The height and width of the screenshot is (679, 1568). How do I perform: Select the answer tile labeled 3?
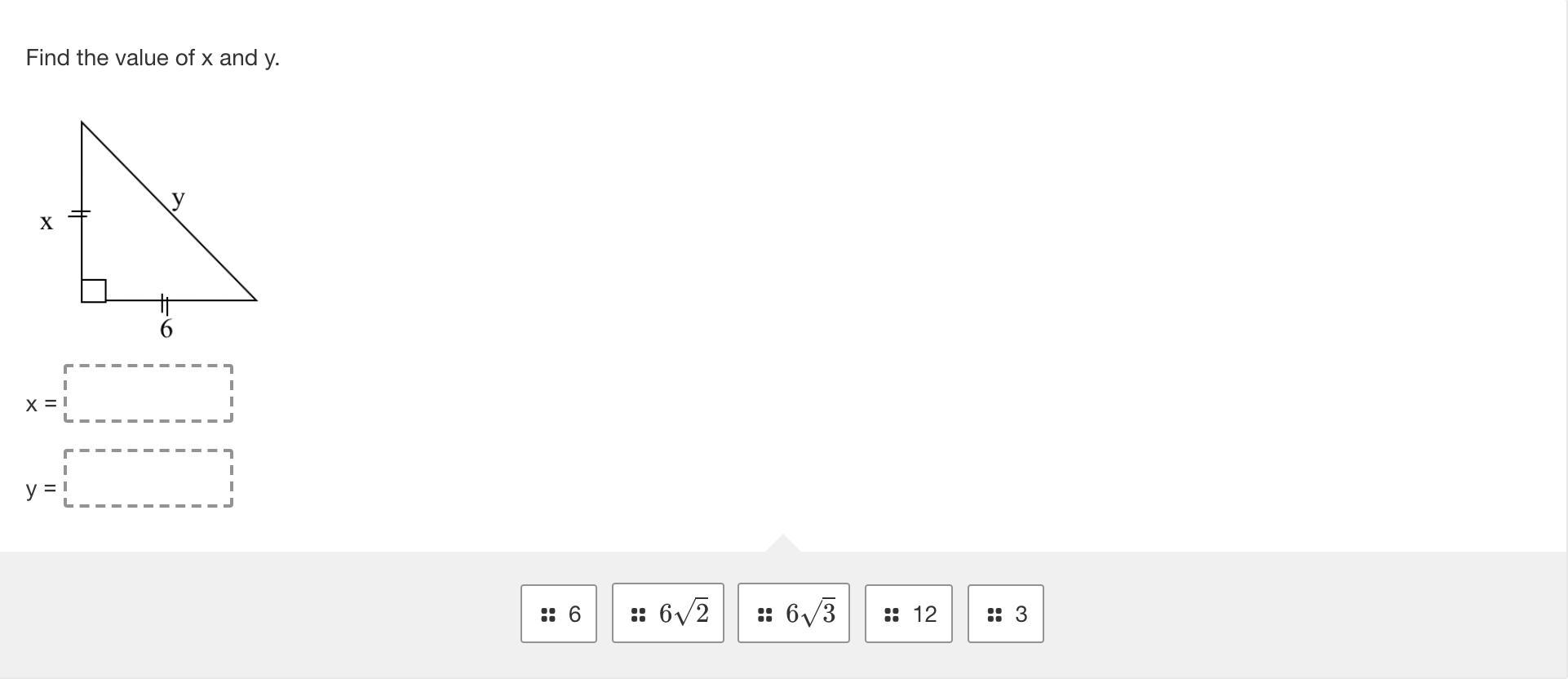point(1006,614)
